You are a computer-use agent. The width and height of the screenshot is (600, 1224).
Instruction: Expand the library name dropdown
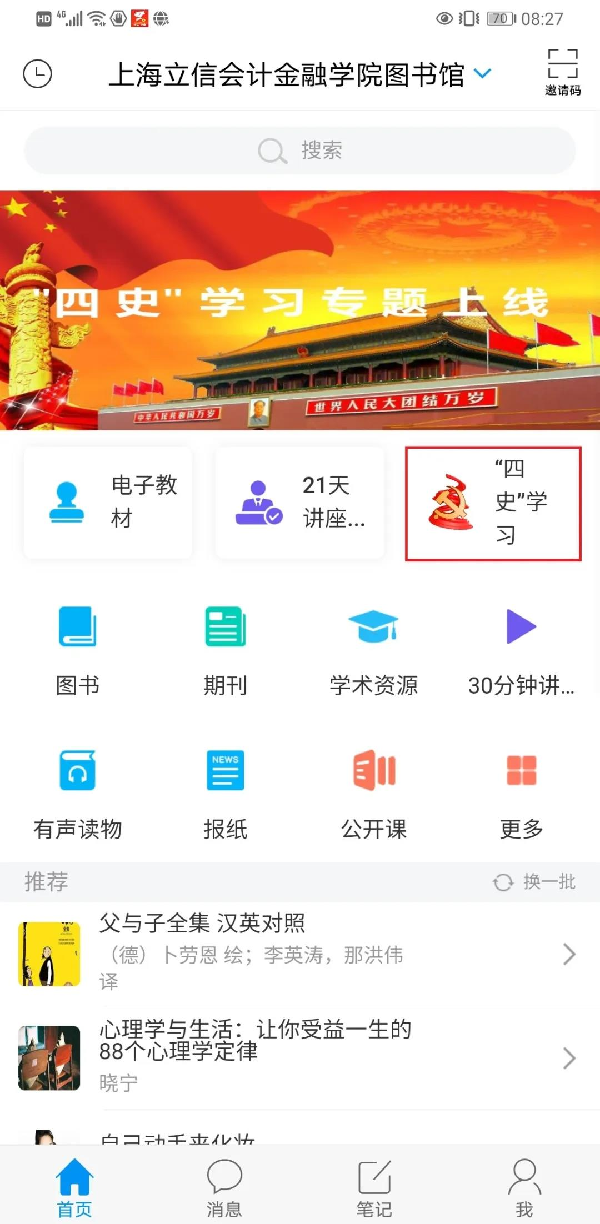click(482, 74)
